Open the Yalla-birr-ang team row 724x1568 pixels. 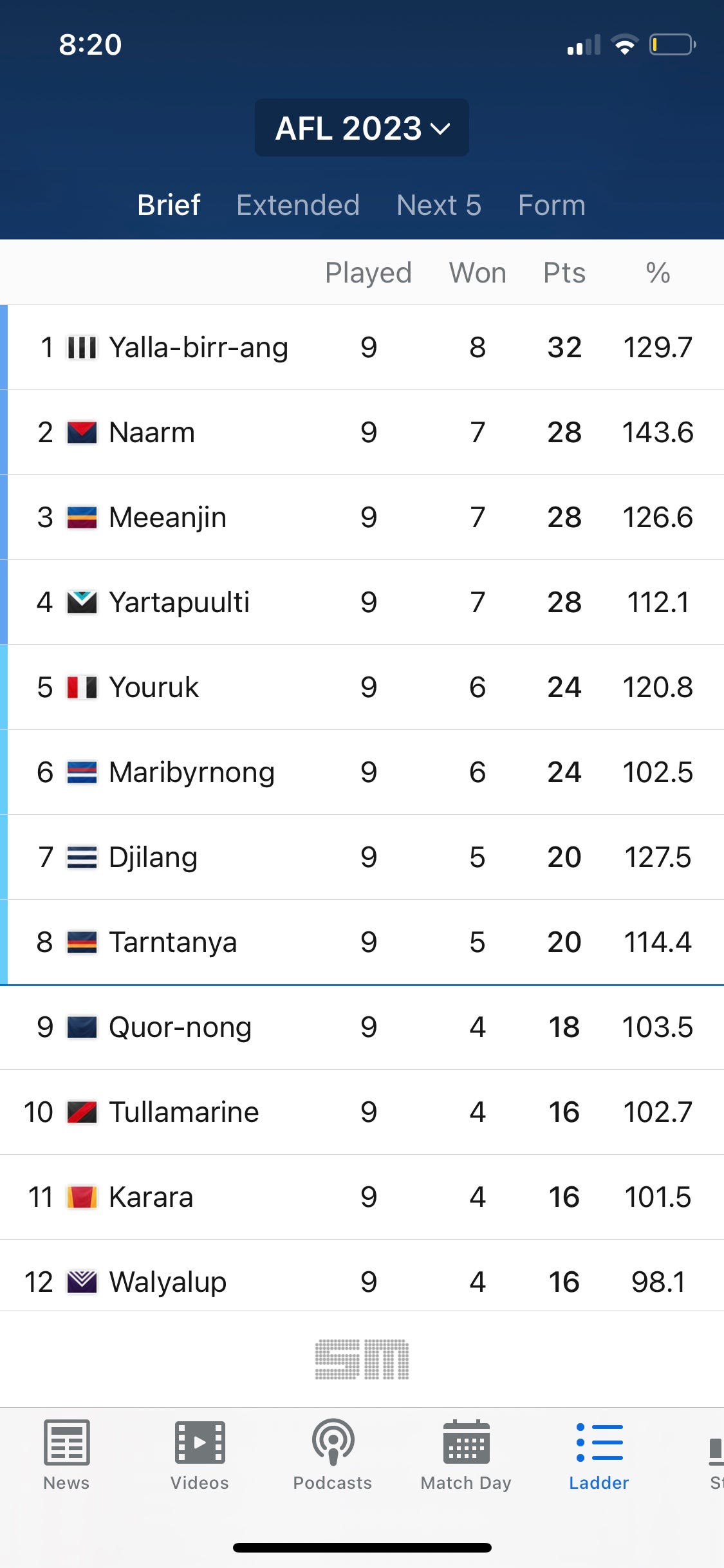tap(362, 348)
